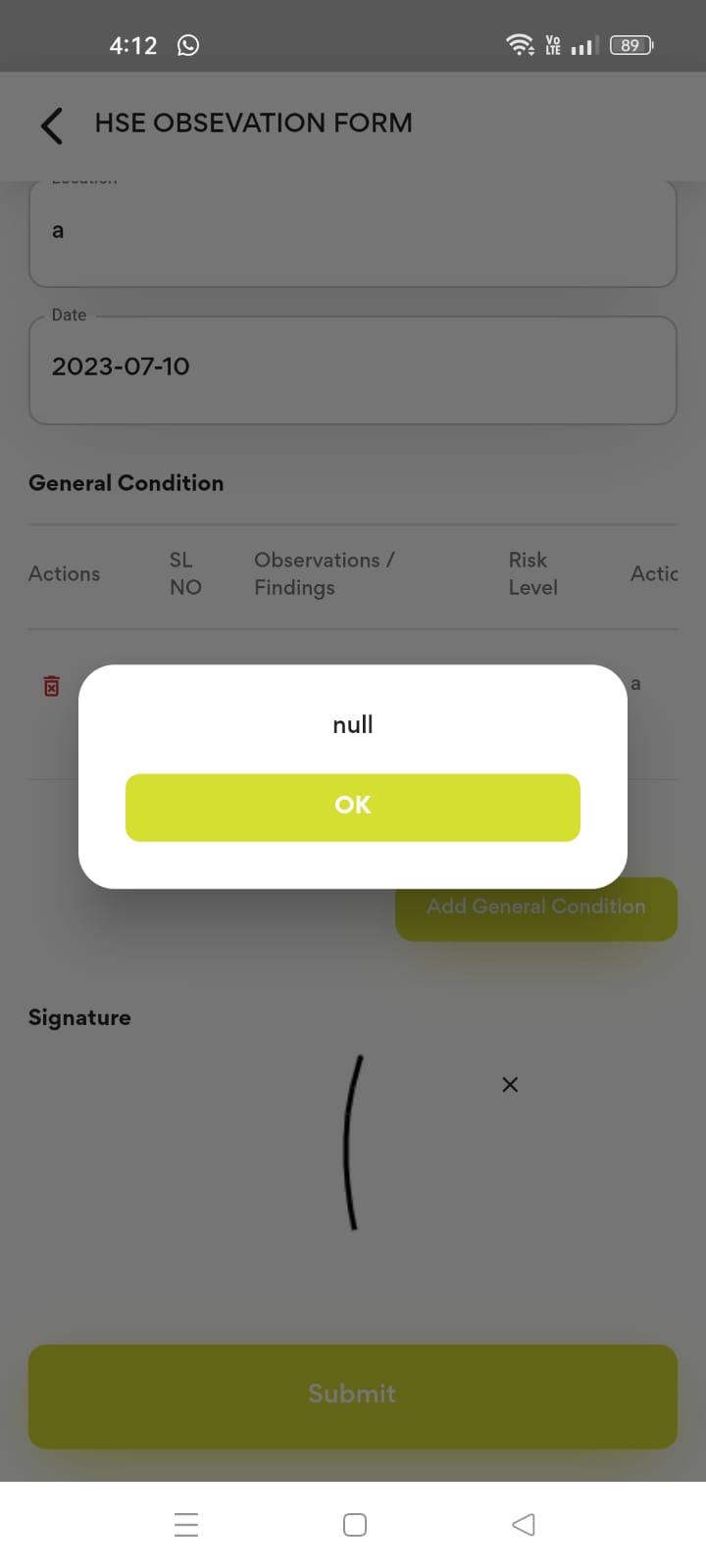This screenshot has height=1568, width=706.
Task: Tap the Submit button
Action: tap(352, 1396)
